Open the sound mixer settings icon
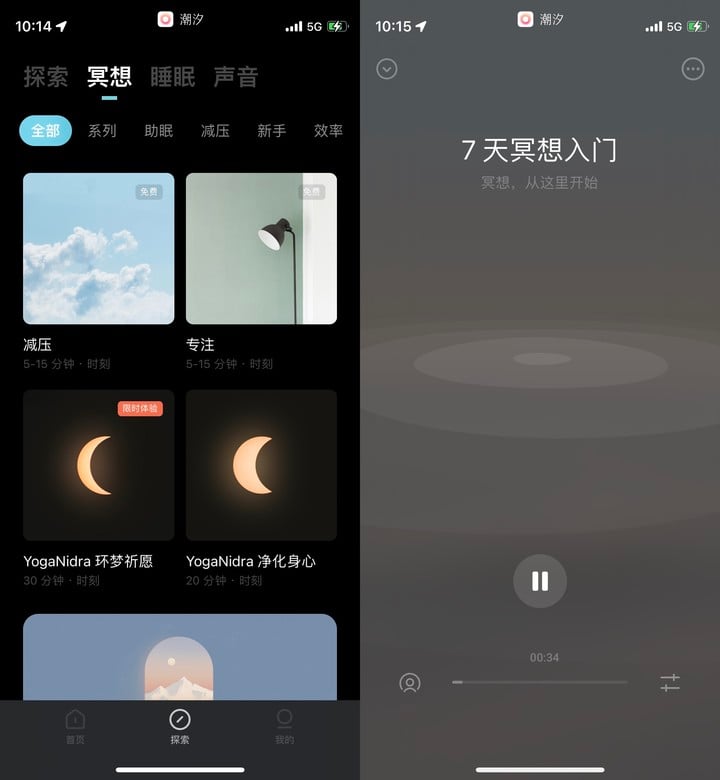This screenshot has height=780, width=720. (670, 683)
